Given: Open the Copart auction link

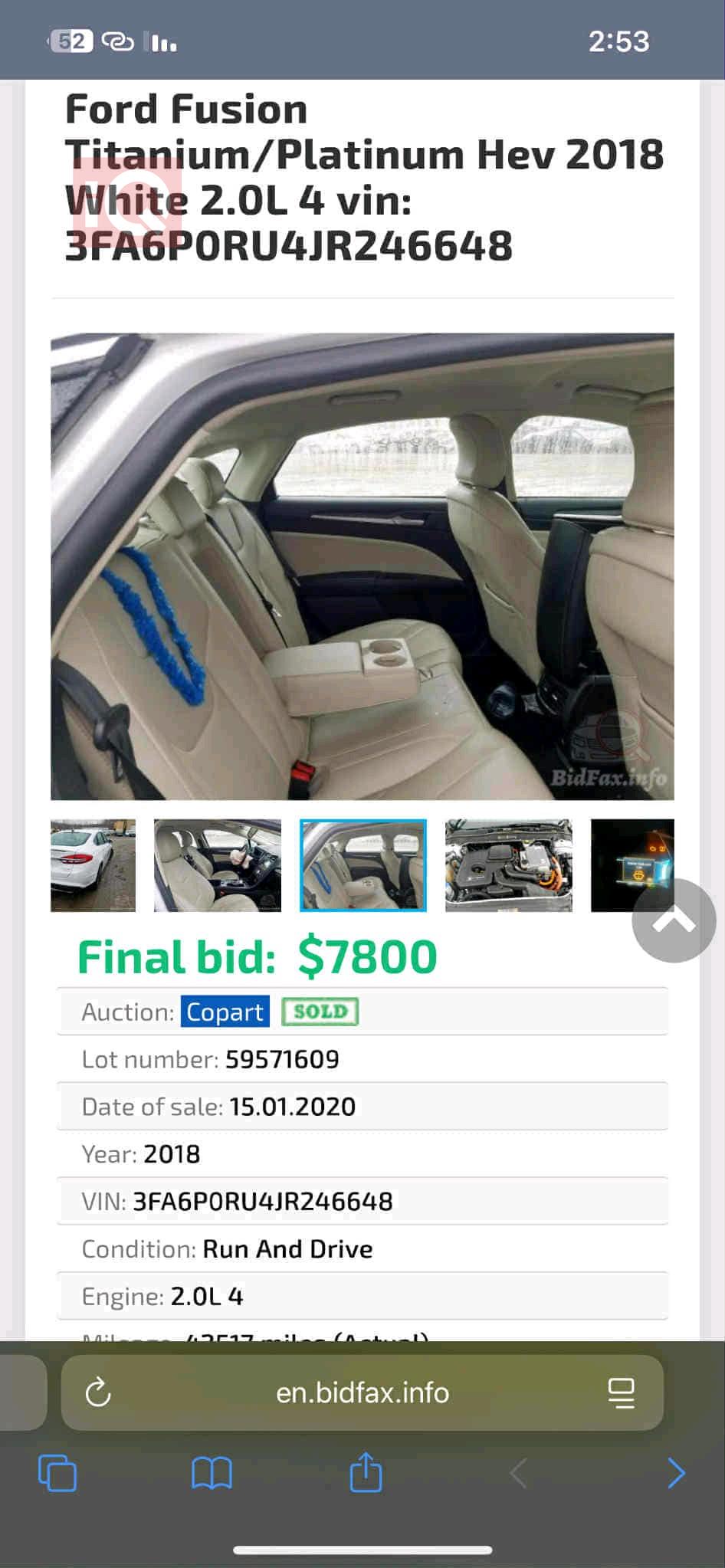Looking at the screenshot, I should pos(225,1012).
